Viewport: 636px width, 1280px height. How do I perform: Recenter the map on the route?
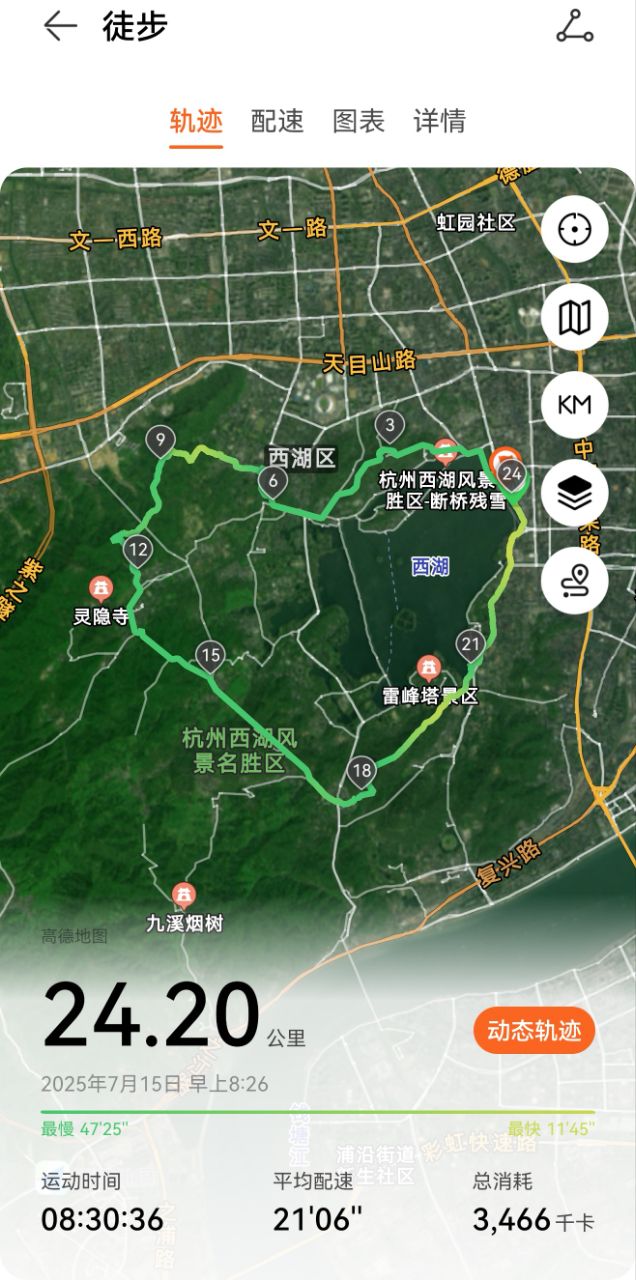tap(575, 230)
